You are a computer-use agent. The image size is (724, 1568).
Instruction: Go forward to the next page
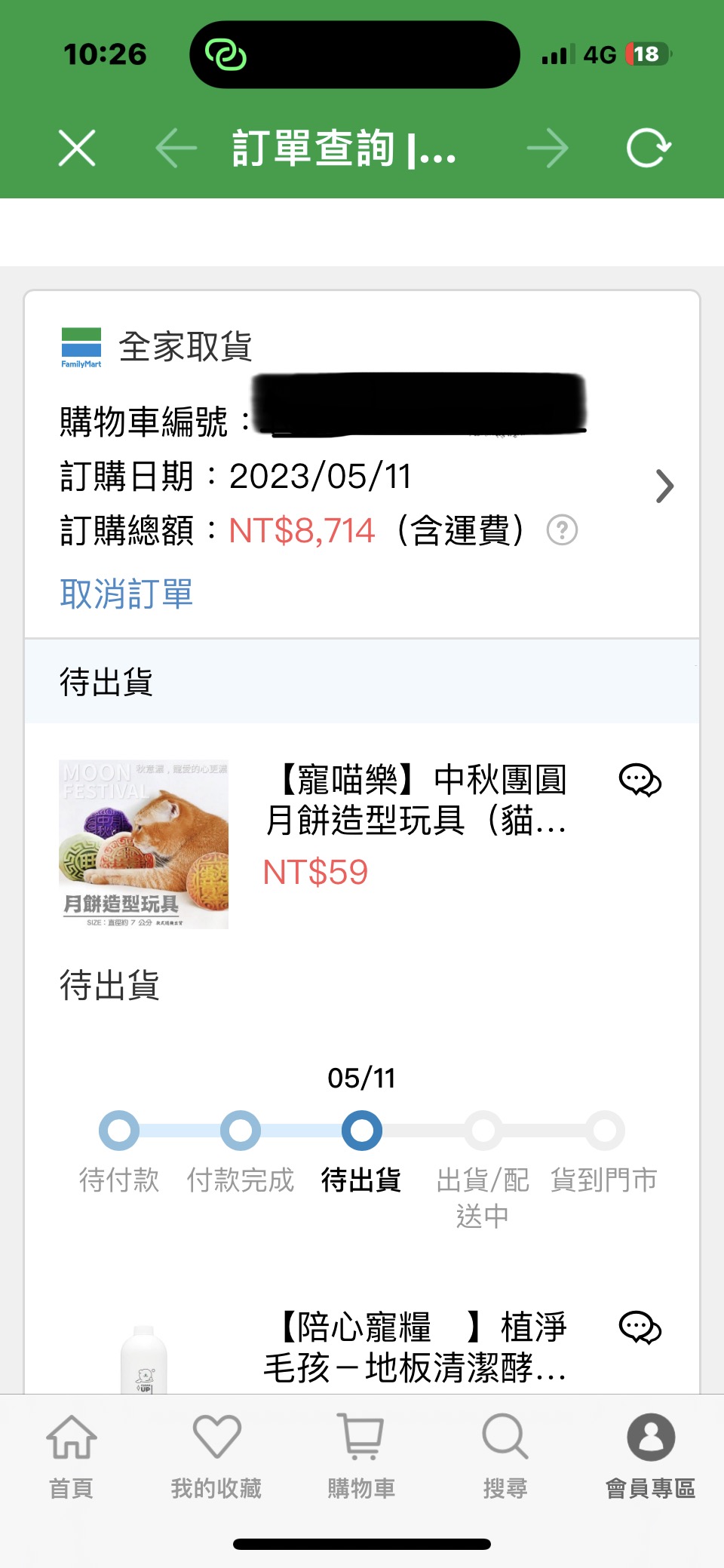click(547, 148)
